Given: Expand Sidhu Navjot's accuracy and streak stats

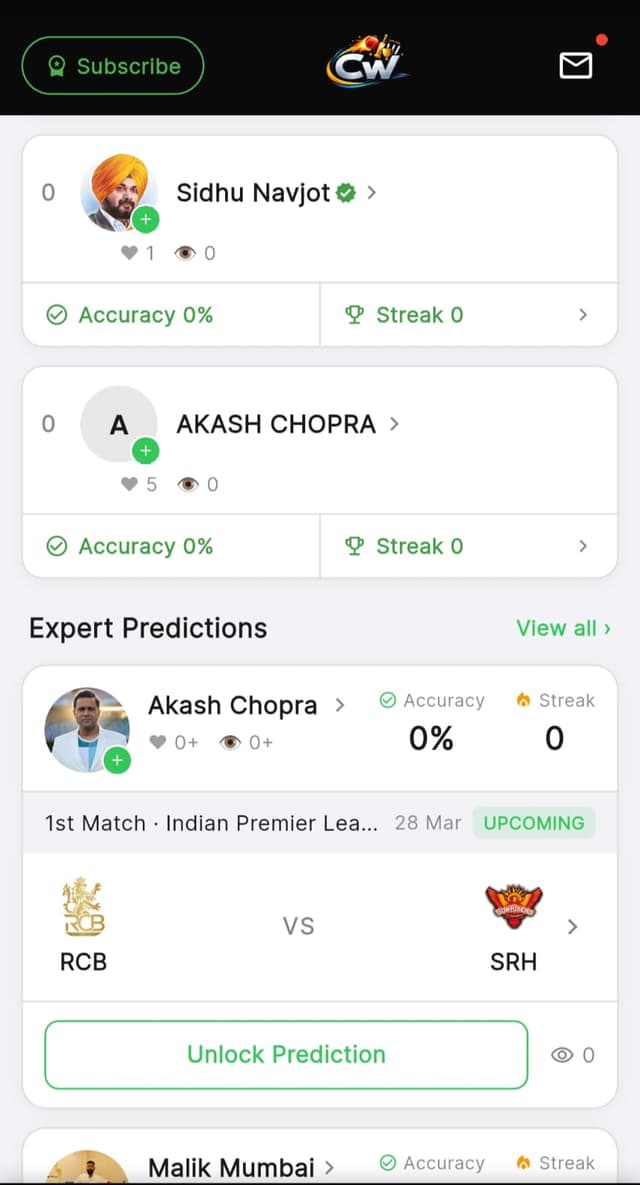Looking at the screenshot, I should pyautogui.click(x=583, y=315).
